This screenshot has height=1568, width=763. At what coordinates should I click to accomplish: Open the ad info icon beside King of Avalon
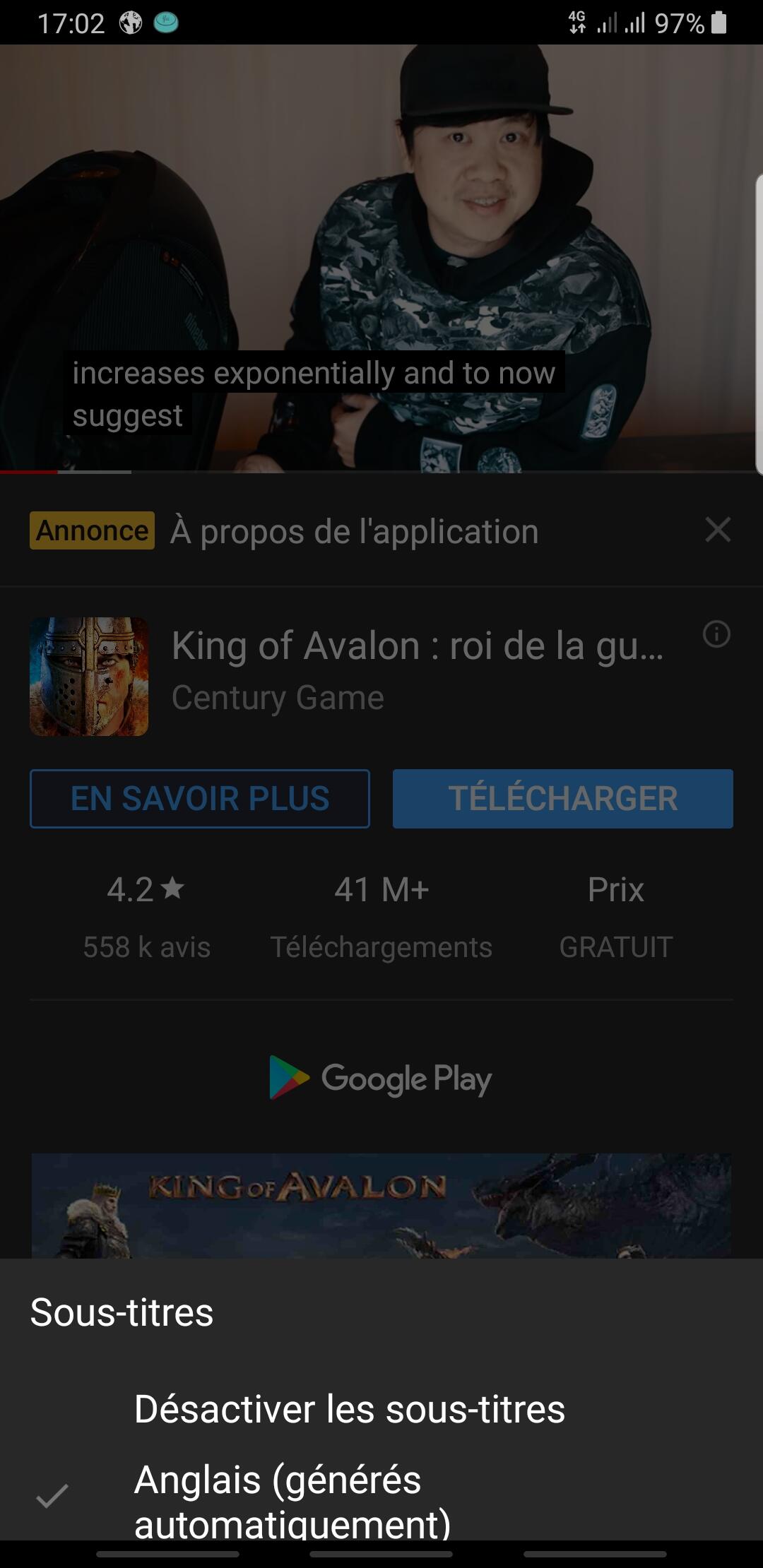pos(716,634)
